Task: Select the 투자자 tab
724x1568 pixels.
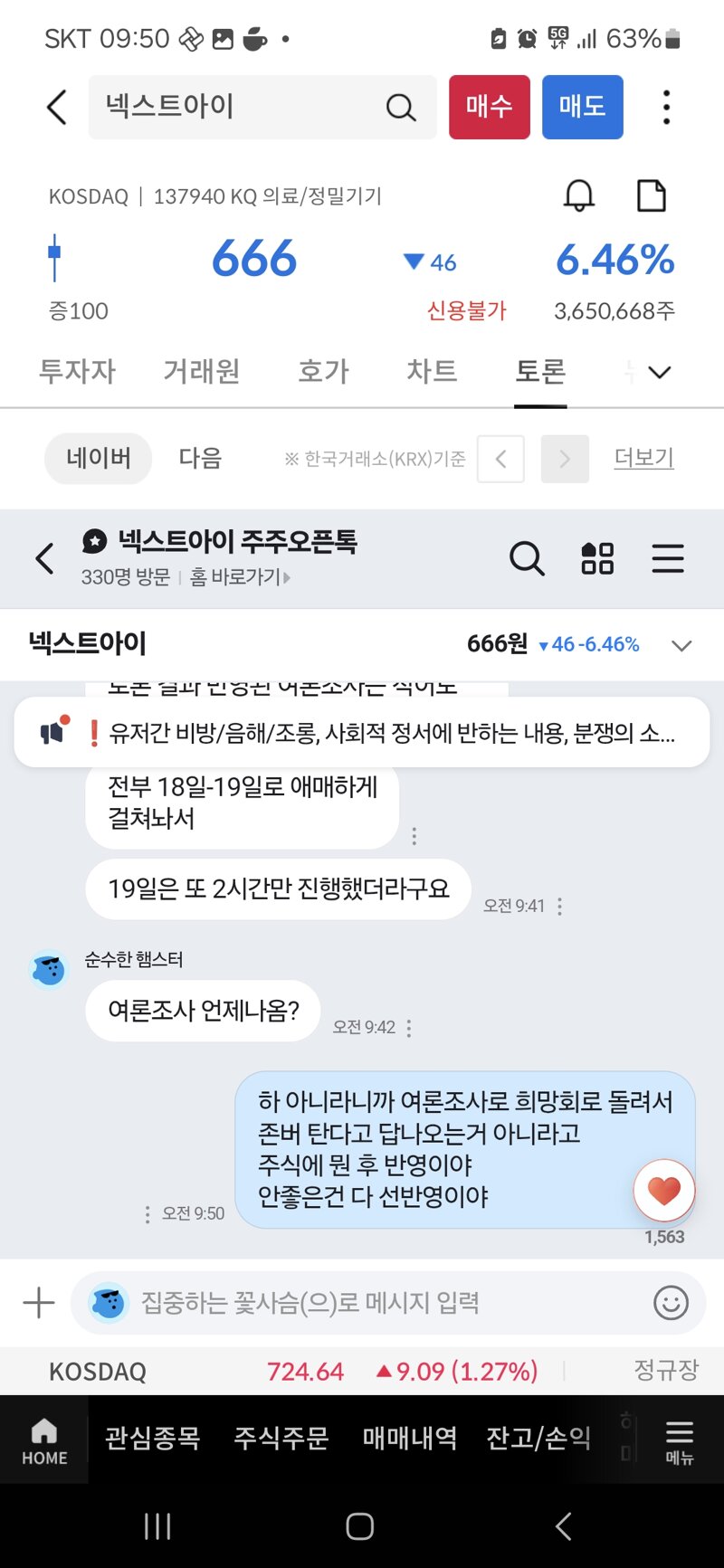Action: click(x=78, y=371)
